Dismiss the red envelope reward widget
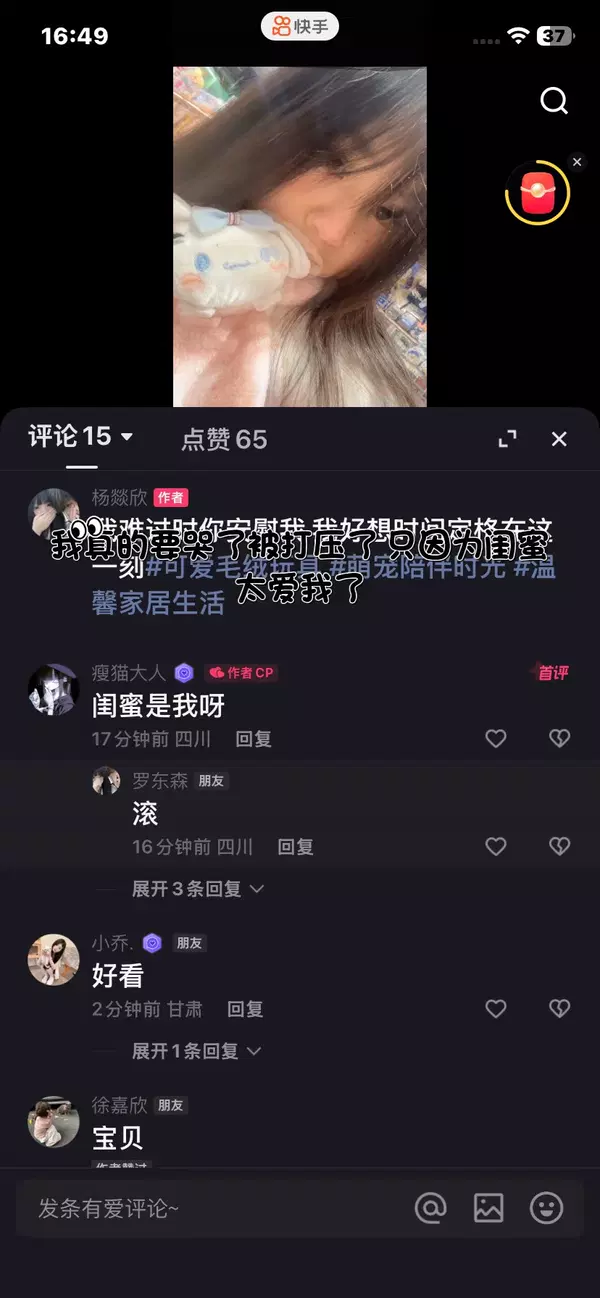The width and height of the screenshot is (600, 1298). [x=577, y=162]
